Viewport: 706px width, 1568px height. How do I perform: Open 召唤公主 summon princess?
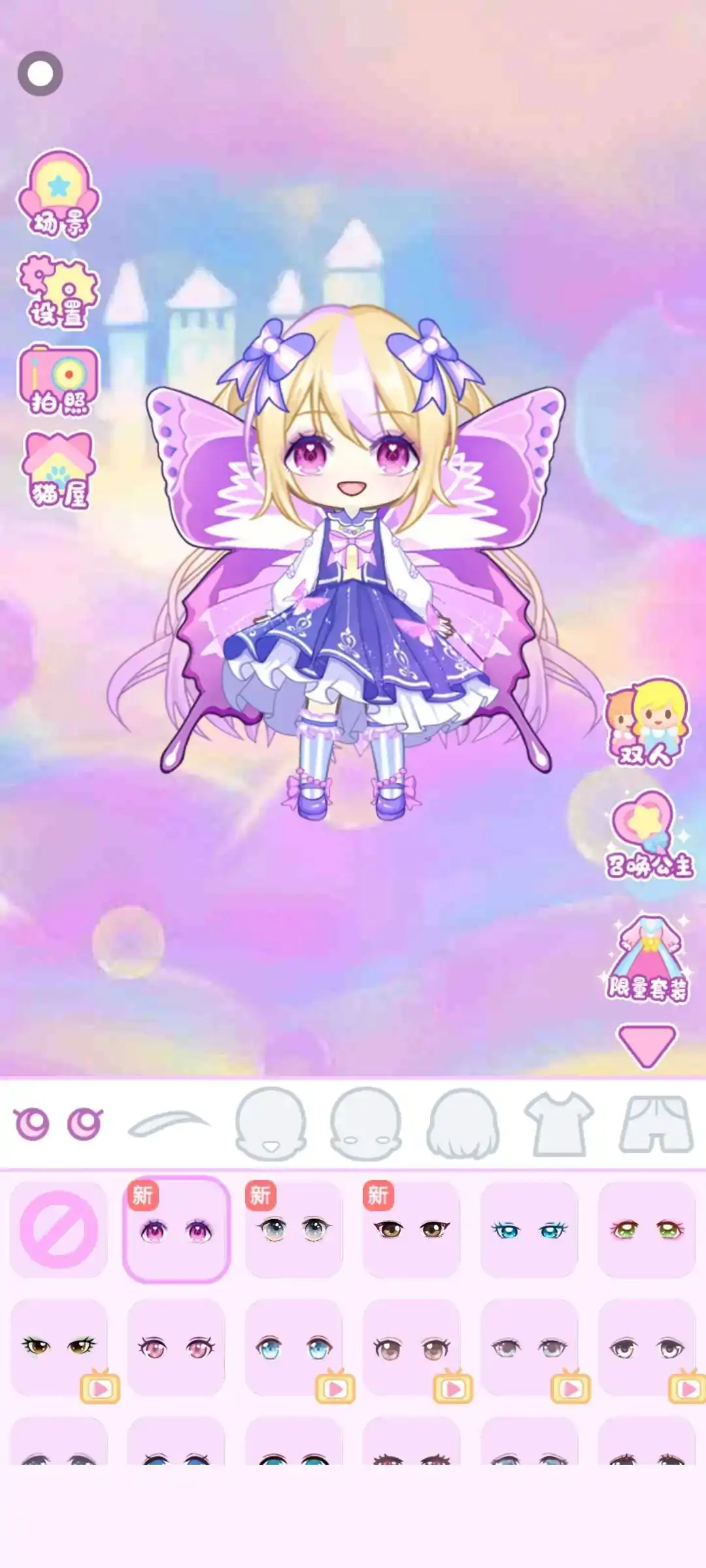click(648, 835)
